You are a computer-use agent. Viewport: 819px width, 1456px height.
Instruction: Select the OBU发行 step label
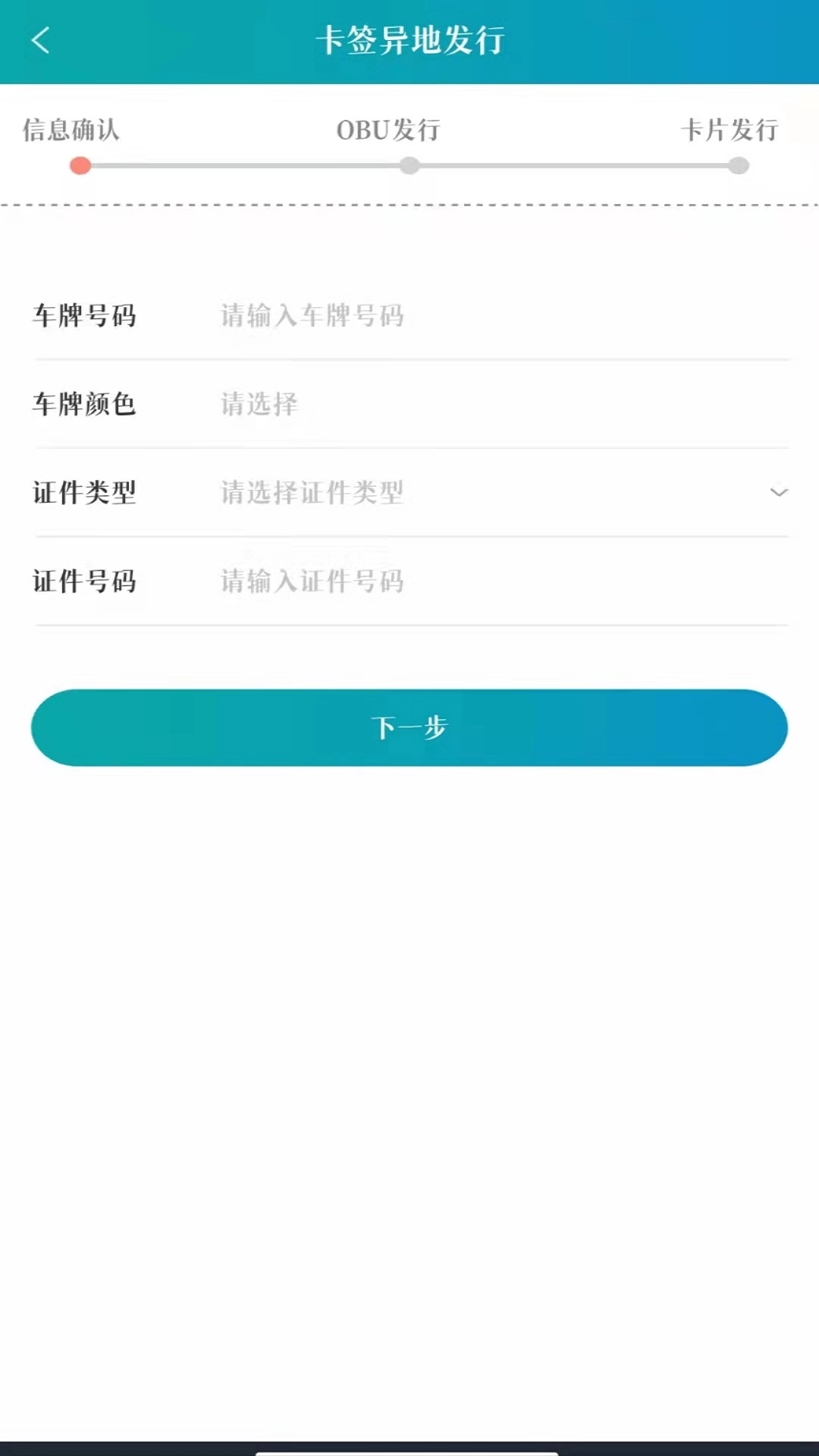point(388,130)
